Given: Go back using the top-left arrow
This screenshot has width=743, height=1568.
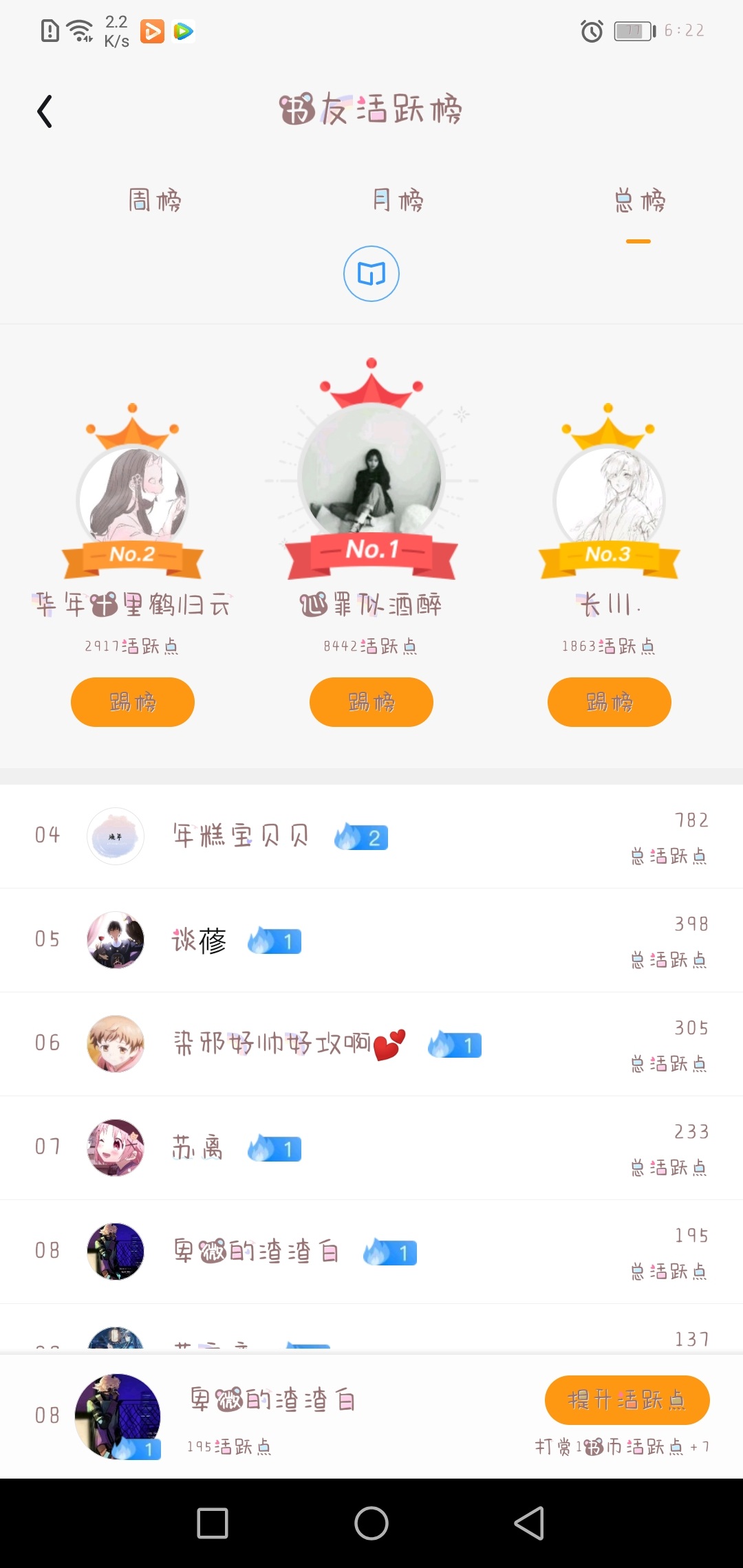Looking at the screenshot, I should [45, 111].
